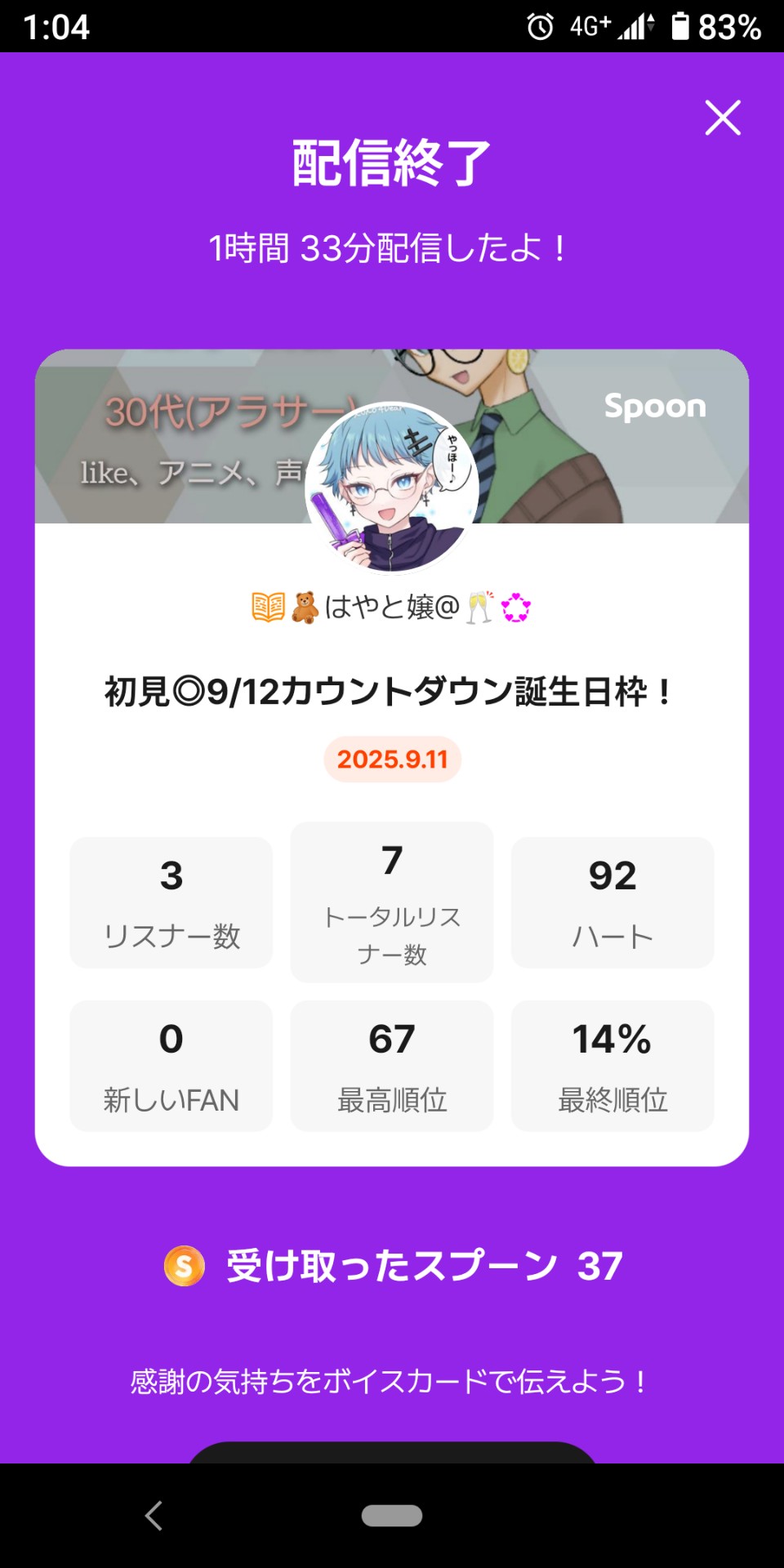Open the 2025.9.11 date chip
Viewport: 784px width, 1568px height.
click(392, 759)
